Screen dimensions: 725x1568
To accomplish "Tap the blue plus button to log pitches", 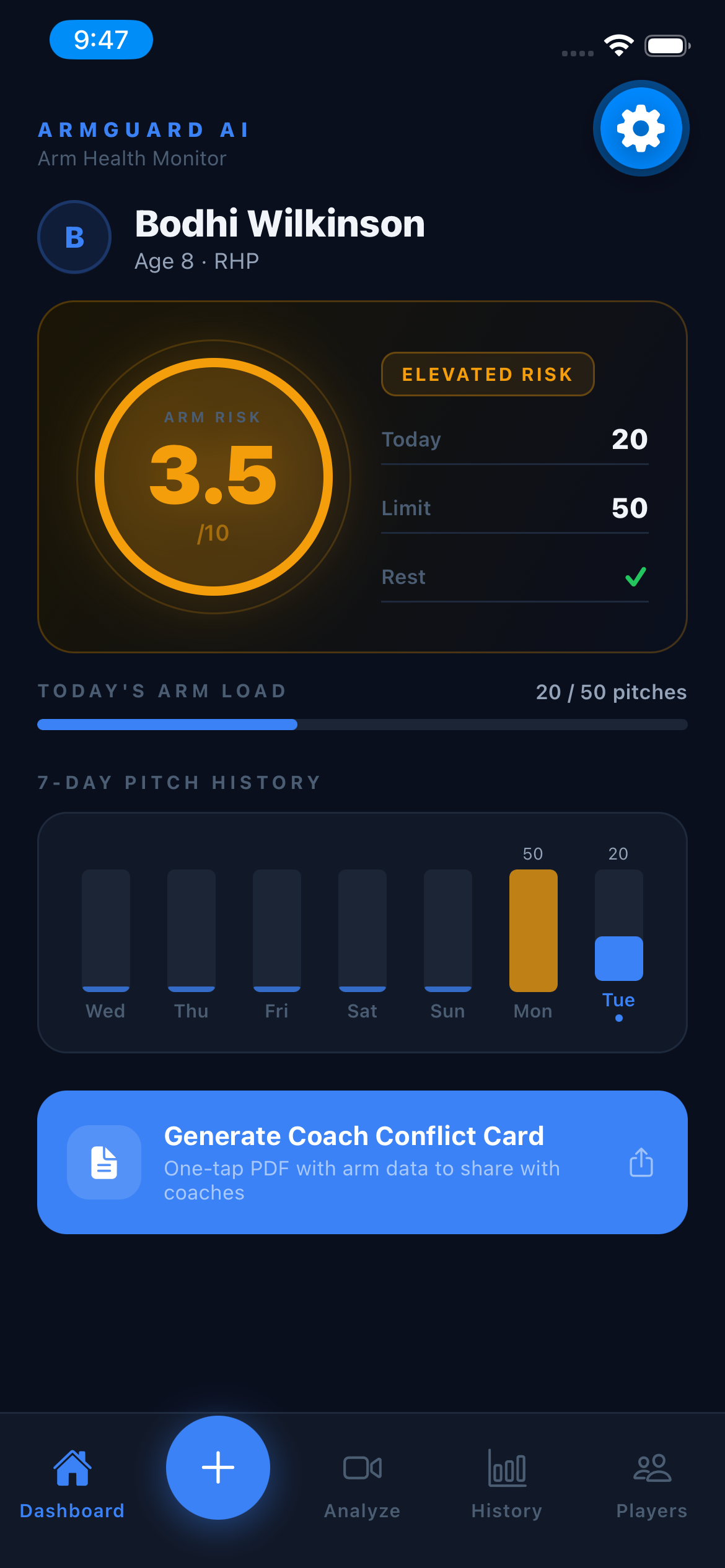I will click(x=218, y=1466).
